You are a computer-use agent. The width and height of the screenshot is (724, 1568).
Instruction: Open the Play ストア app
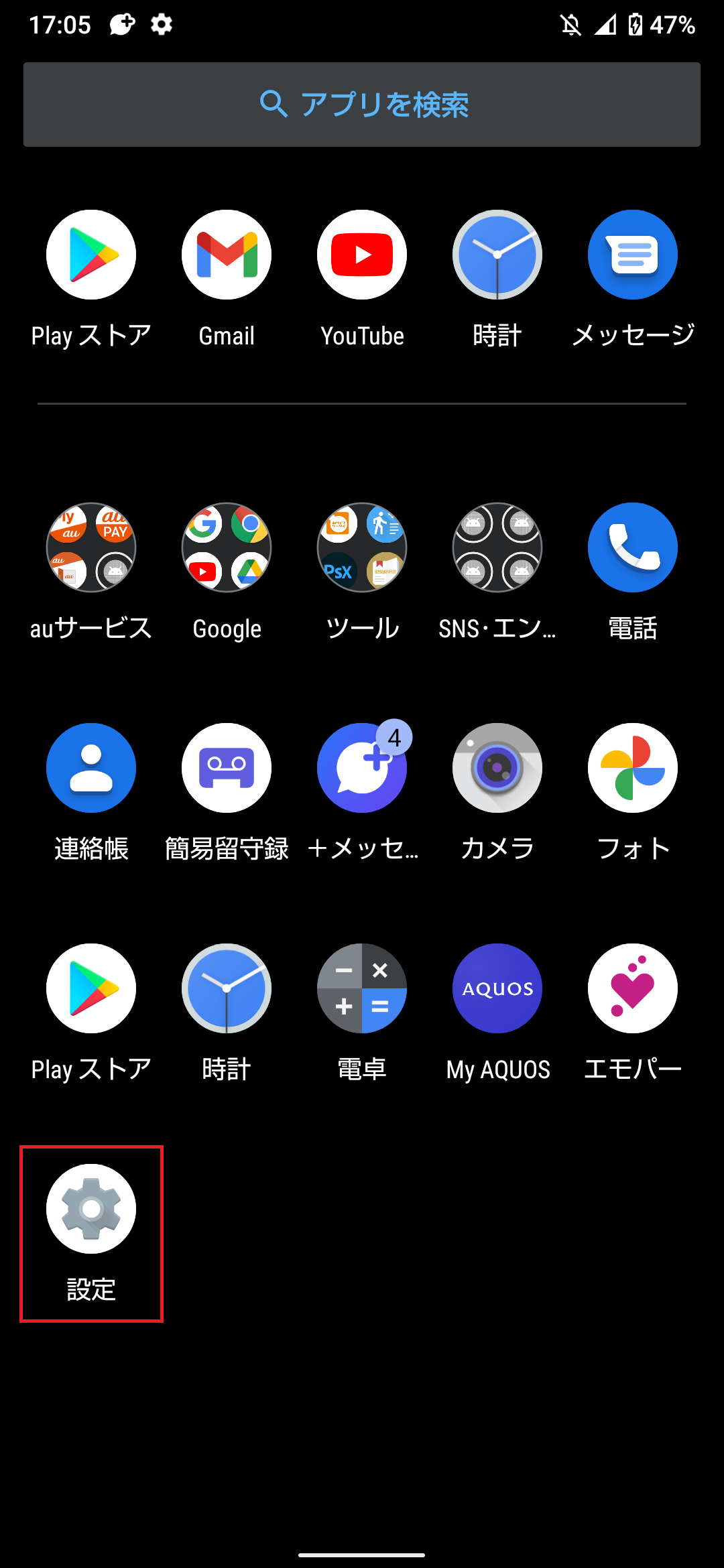point(91,255)
